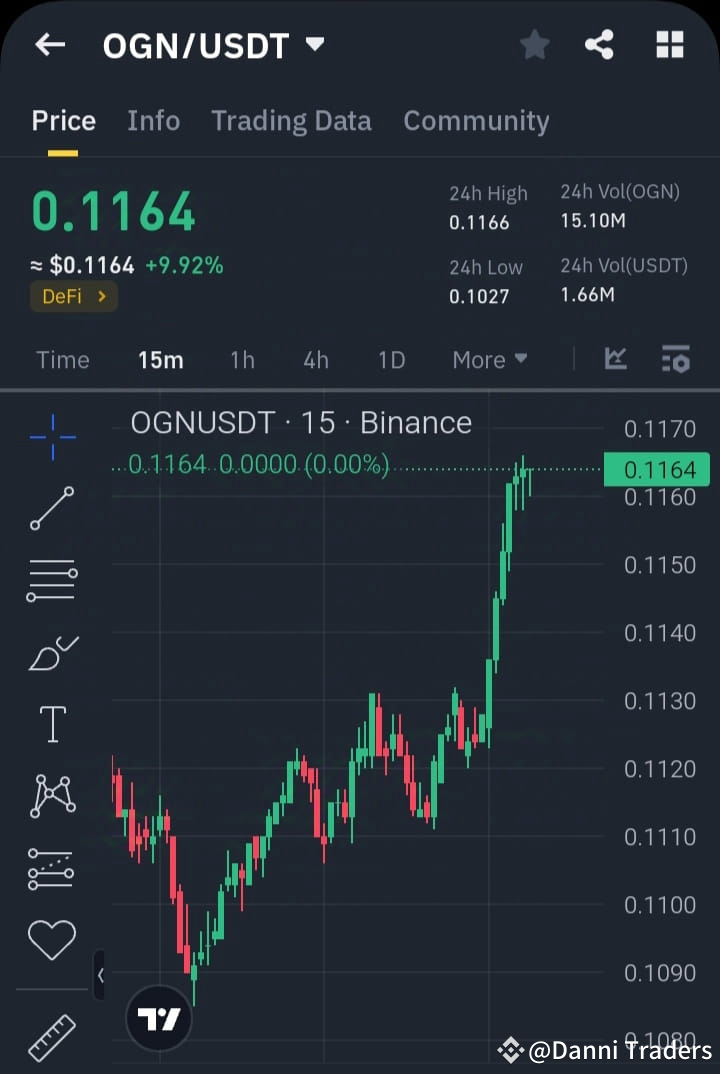Select the trend line drawing tool
Viewport: 720px width, 1074px height.
click(52, 510)
